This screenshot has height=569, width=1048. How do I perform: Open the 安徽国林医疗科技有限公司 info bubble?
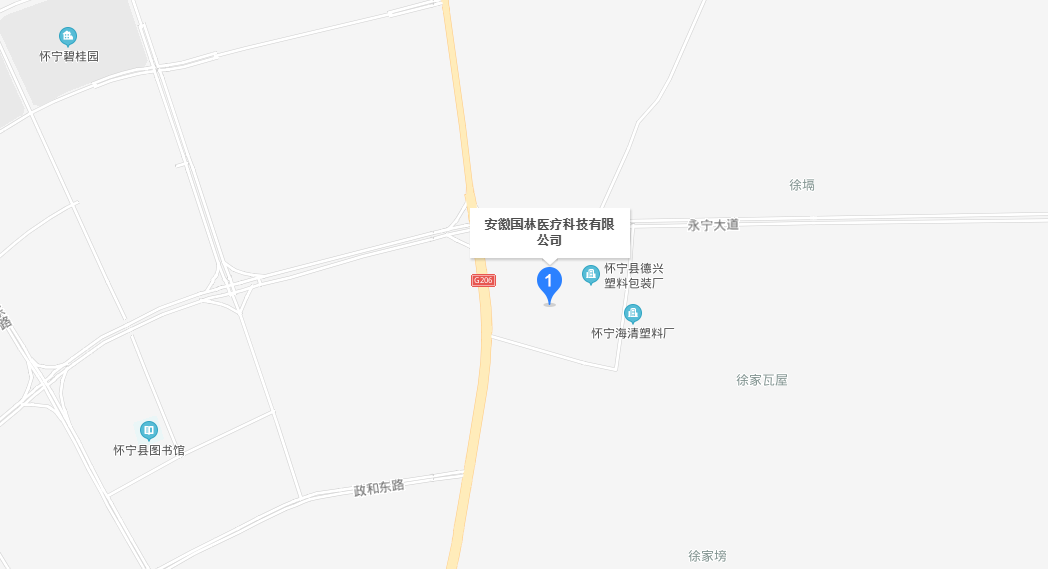[549, 232]
